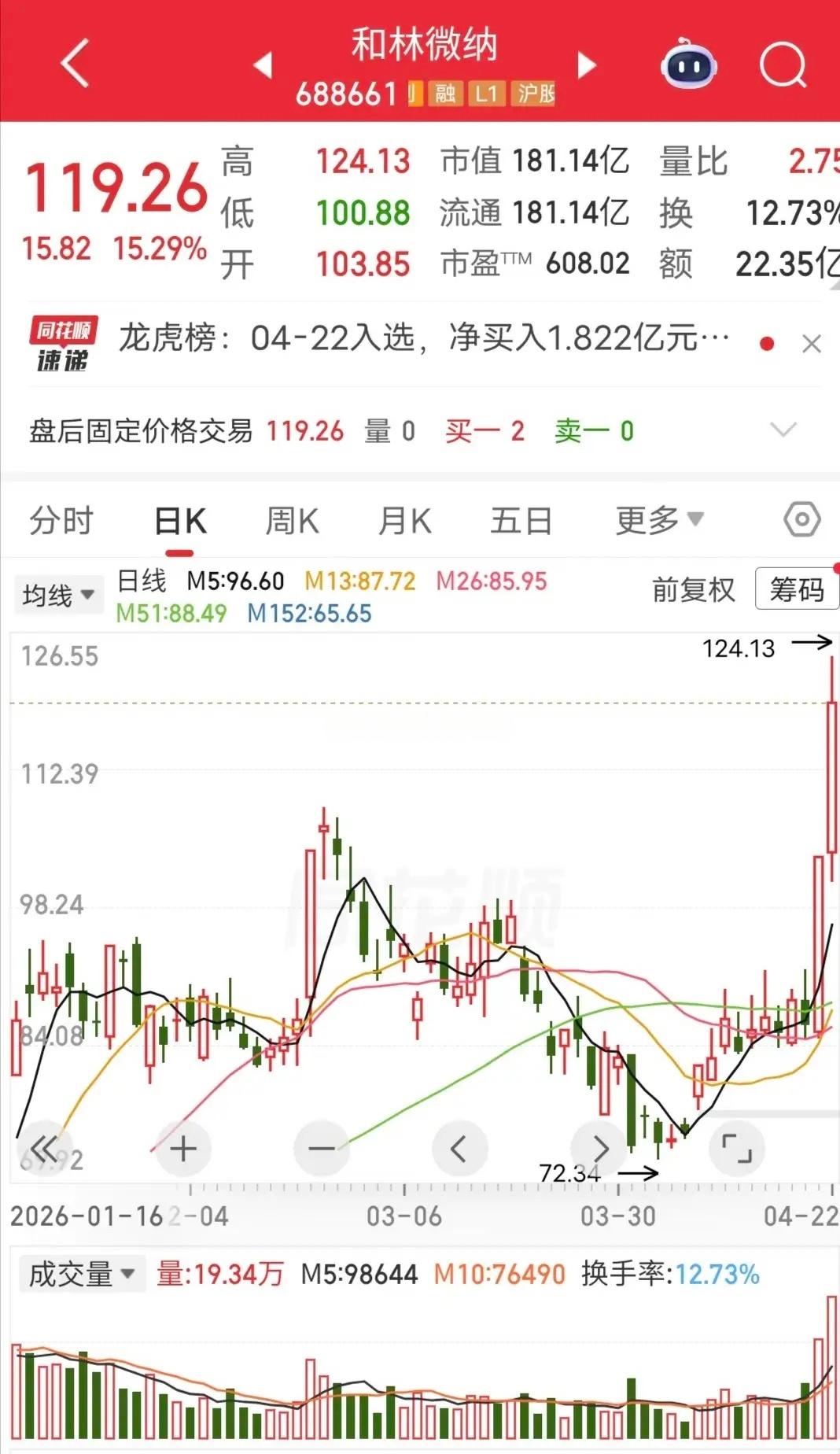Screen dimensions: 840x1454
Task: Toggle 前复权 price adjustment mode
Action: point(692,589)
